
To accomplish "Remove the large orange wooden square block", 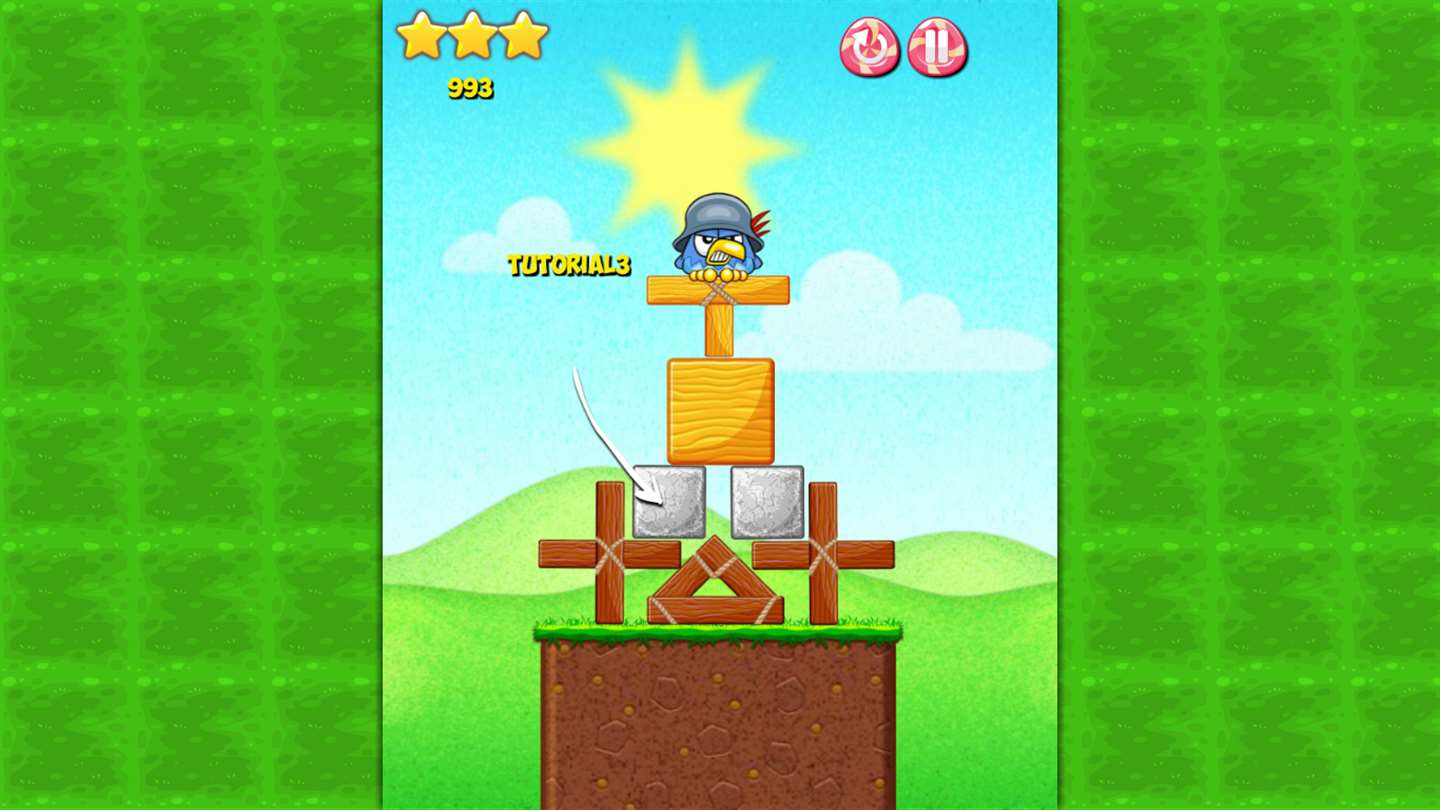I will point(720,411).
